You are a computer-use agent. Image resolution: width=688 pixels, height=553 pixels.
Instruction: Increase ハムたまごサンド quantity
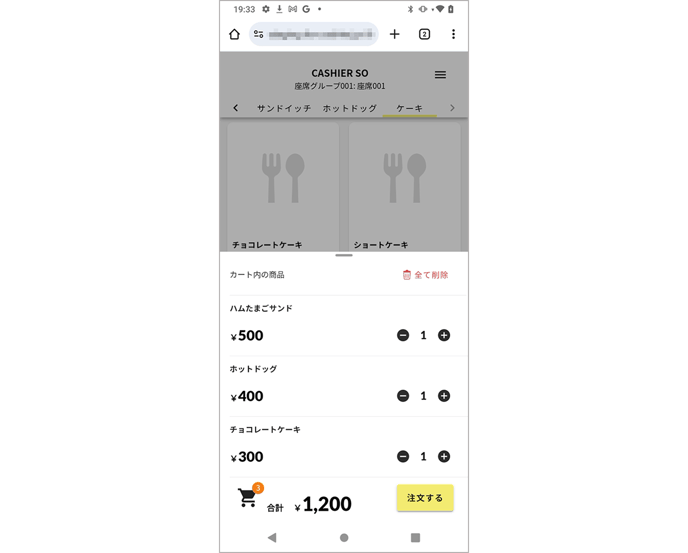coord(444,335)
